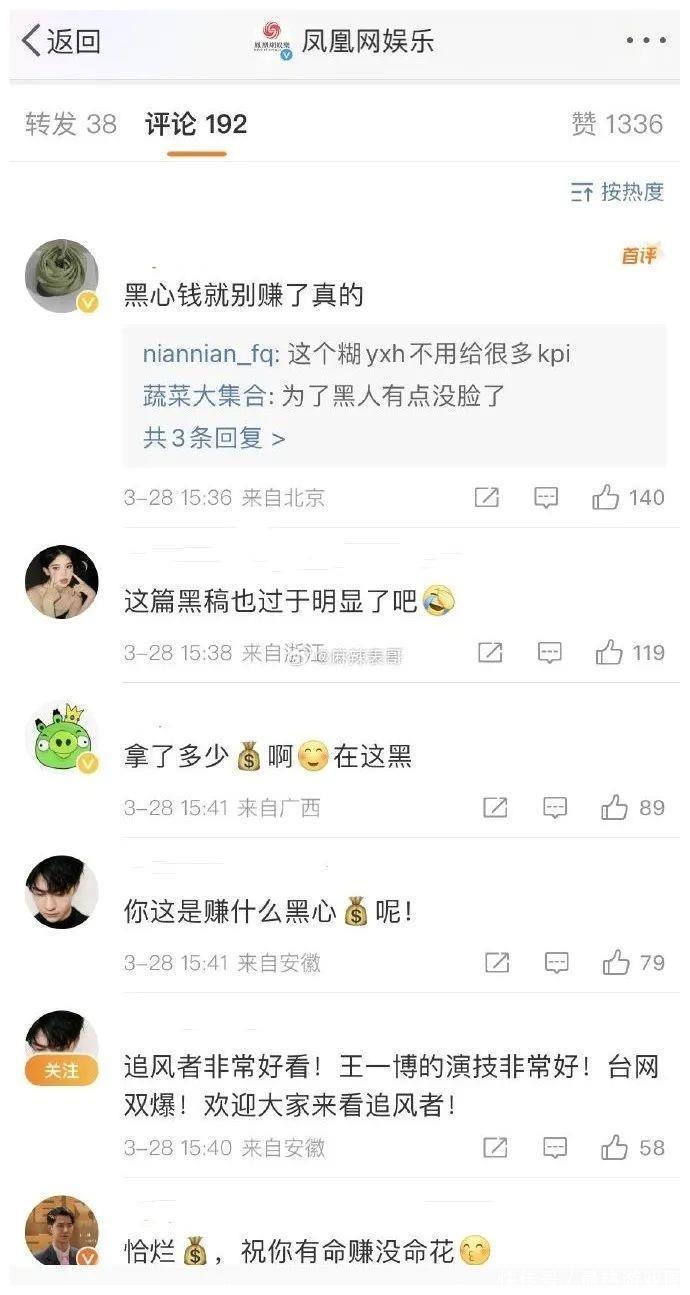Follow the commenter with the 关注 button
This screenshot has height=1295, width=690.
[61, 1071]
